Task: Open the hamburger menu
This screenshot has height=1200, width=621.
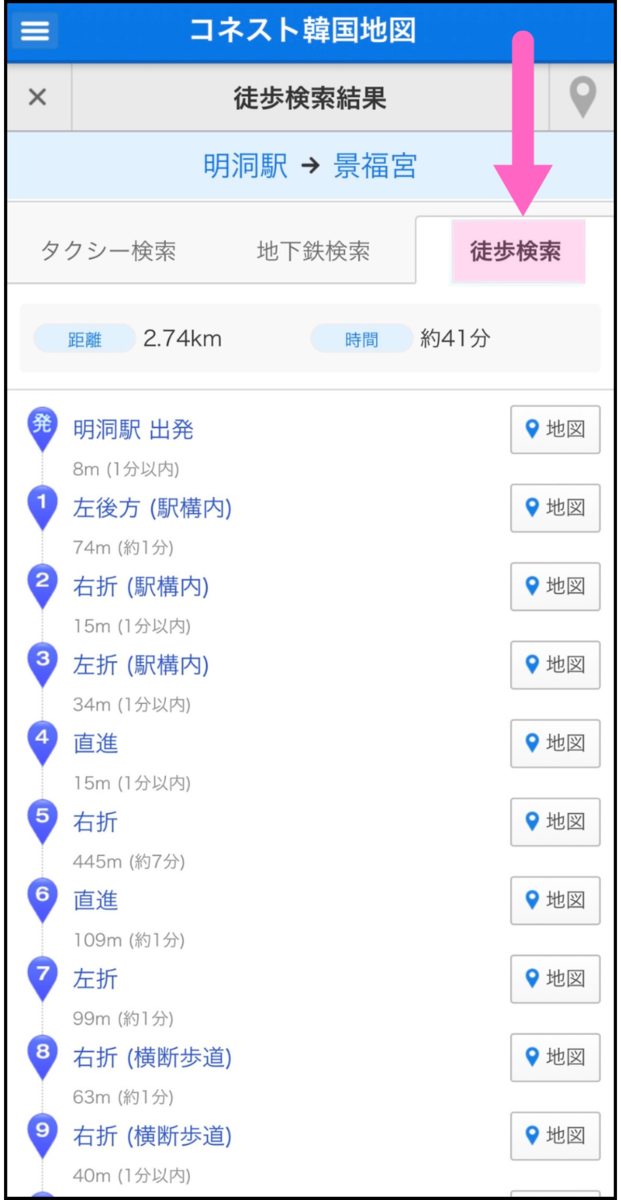Action: pyautogui.click(x=35, y=31)
